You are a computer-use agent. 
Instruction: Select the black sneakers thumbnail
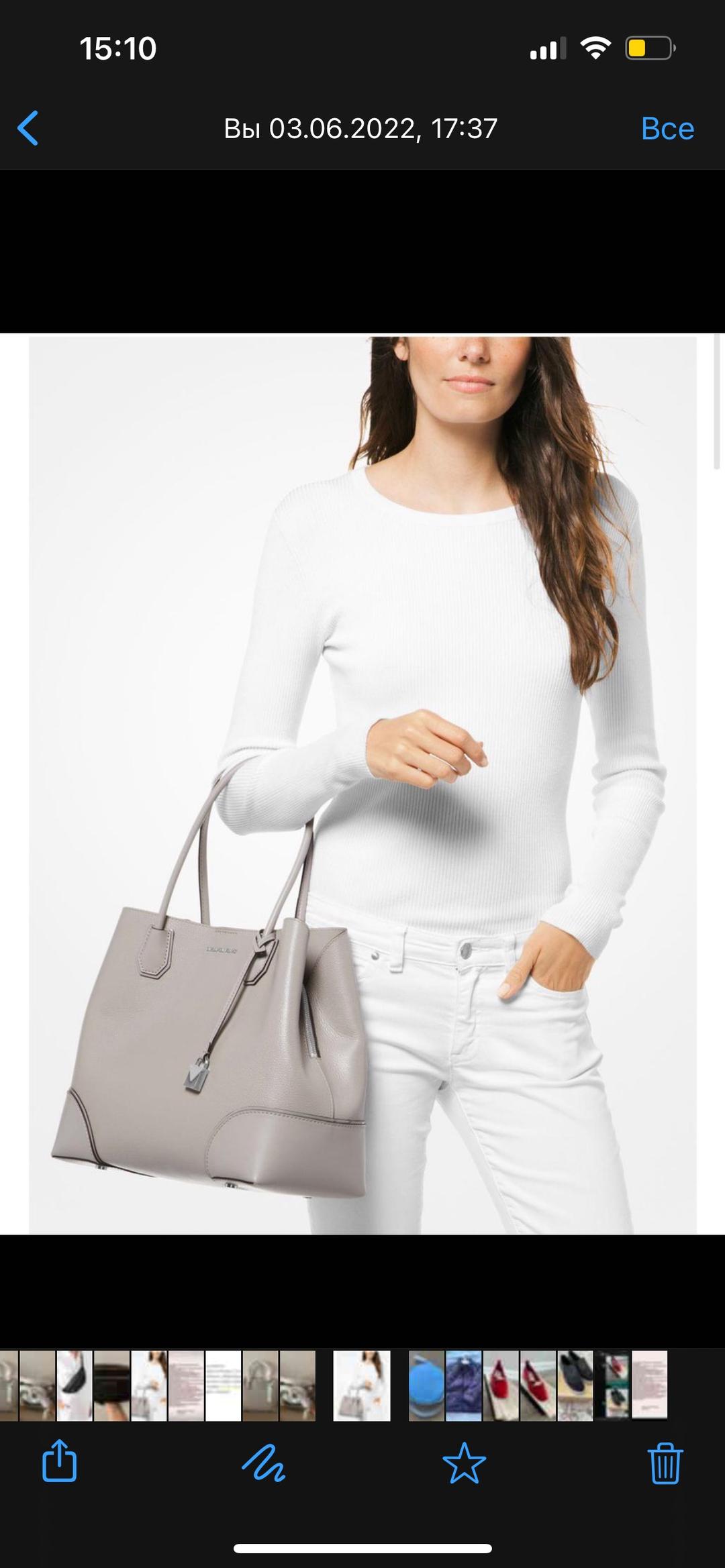point(575,1386)
